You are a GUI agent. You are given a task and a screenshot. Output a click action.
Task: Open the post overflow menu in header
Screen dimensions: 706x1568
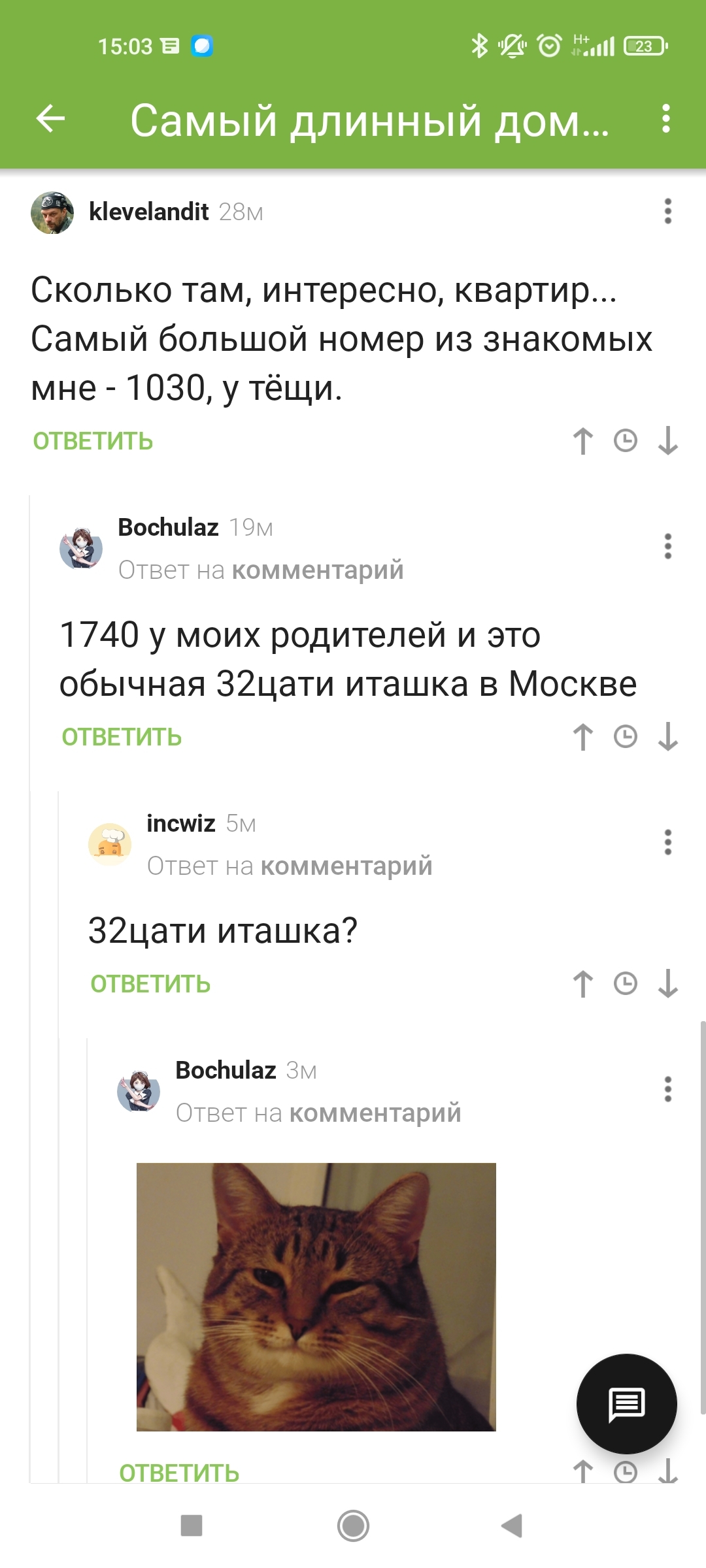tap(665, 119)
